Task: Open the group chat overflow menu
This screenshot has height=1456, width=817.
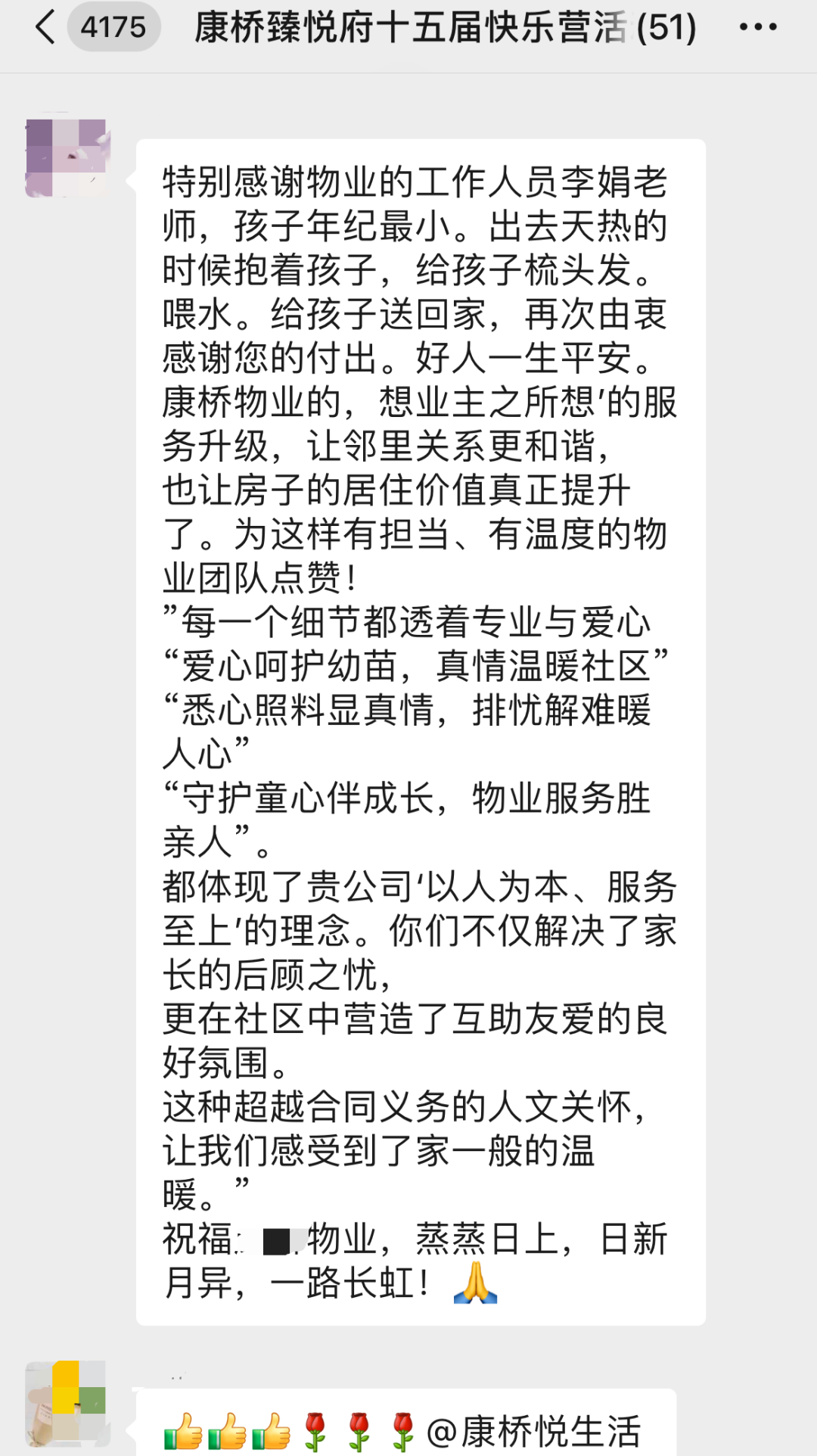Action: [x=757, y=27]
